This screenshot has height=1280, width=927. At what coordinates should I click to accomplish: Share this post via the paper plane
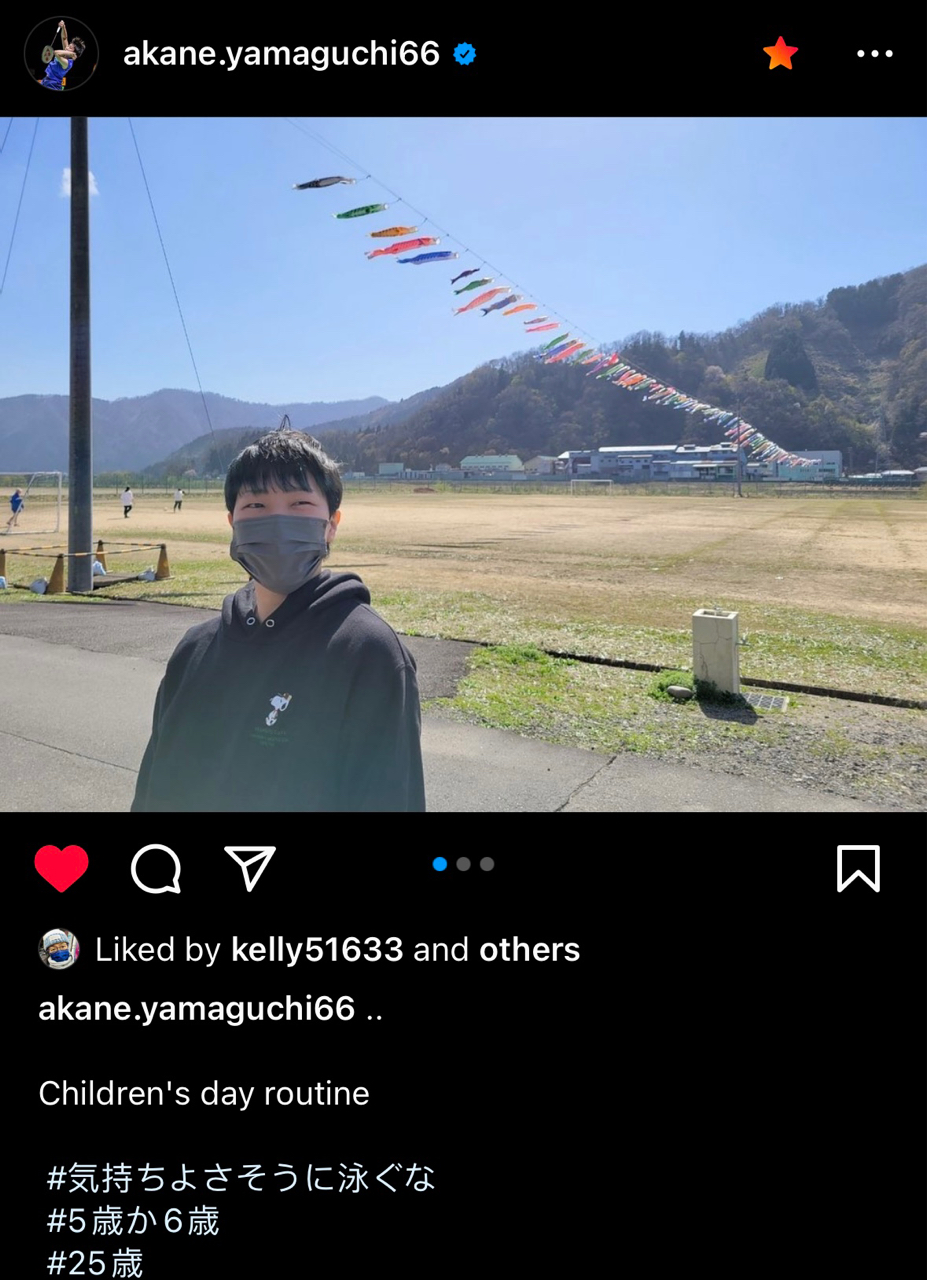coord(250,867)
